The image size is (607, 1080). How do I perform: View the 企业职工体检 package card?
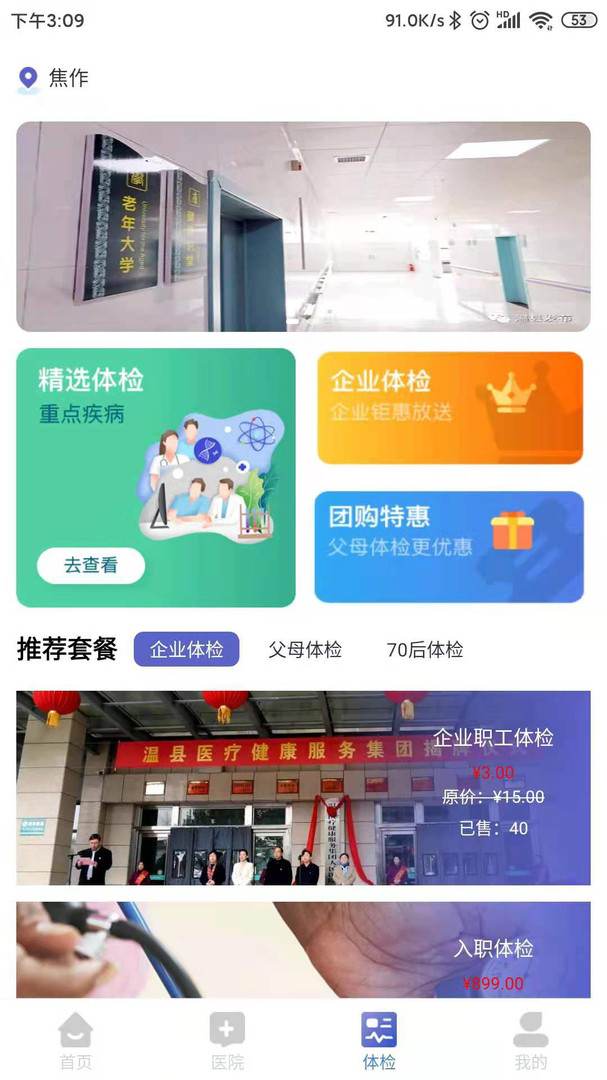(x=303, y=787)
